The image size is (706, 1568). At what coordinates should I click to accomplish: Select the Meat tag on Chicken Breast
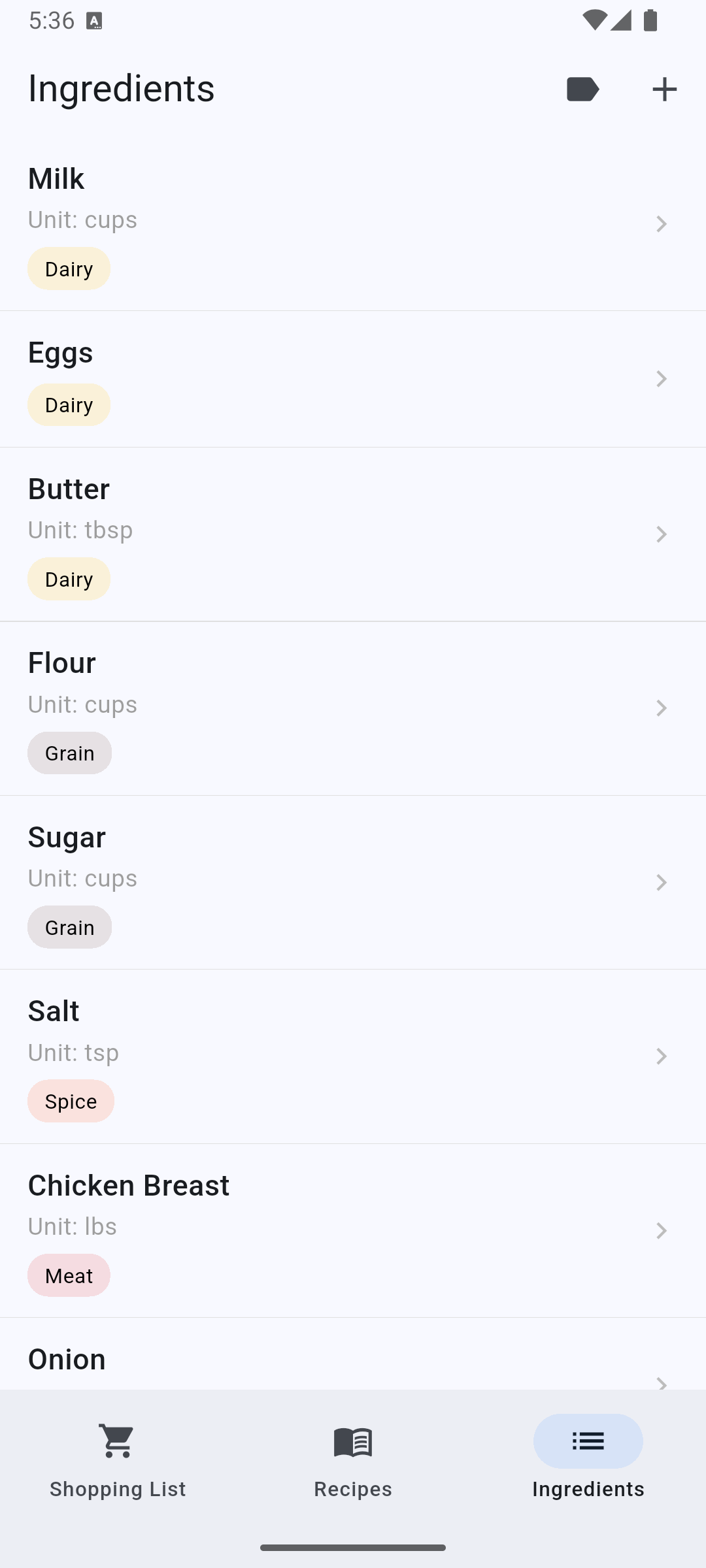69,1275
